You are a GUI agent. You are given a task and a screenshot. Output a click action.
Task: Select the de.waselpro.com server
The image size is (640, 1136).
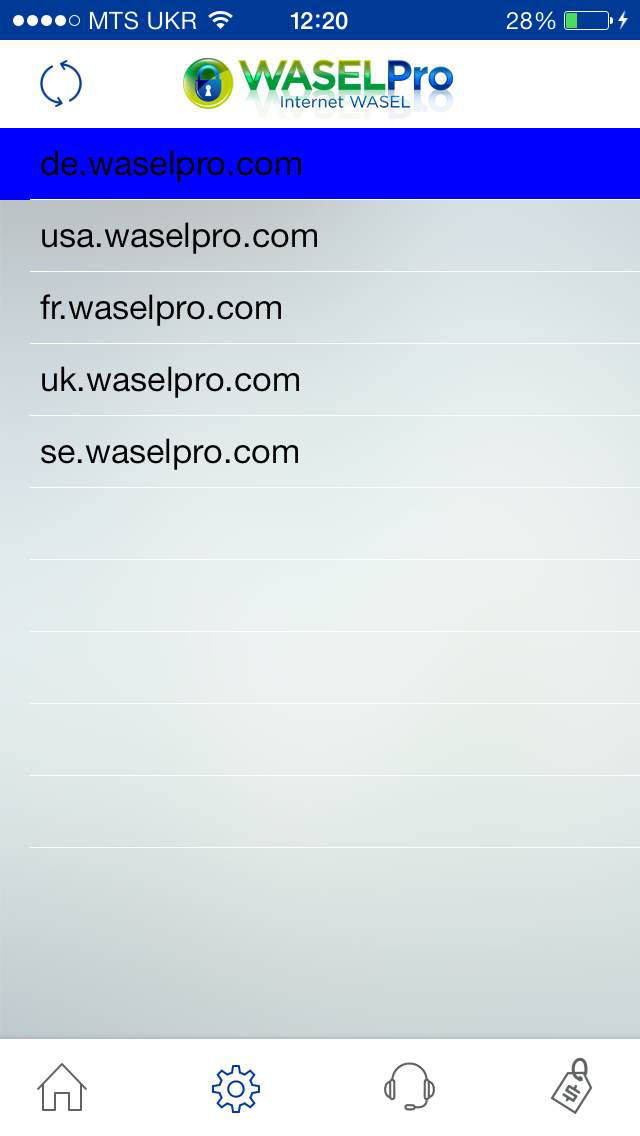320,164
